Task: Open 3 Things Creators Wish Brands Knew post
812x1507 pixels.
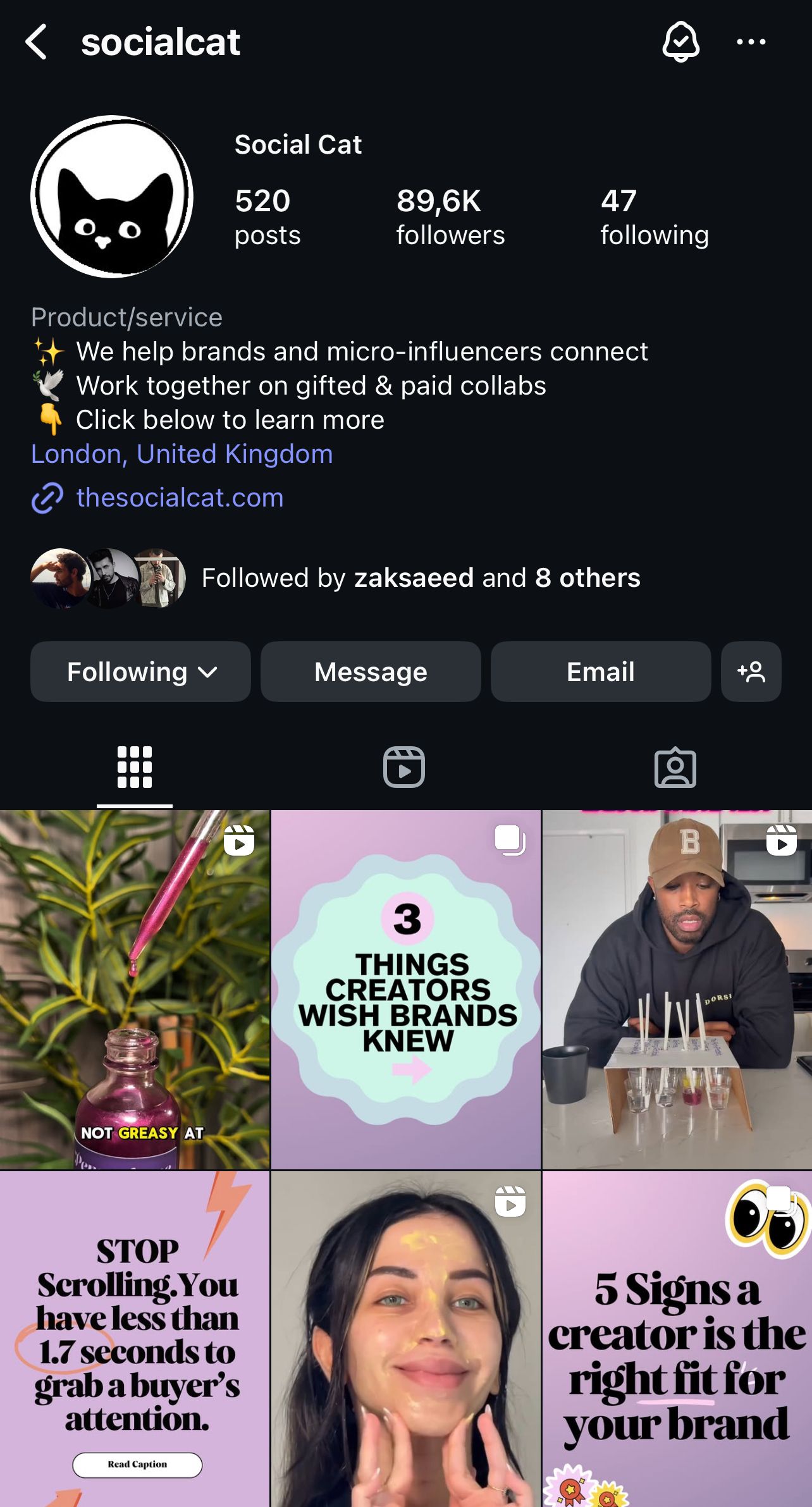Action: [405, 990]
